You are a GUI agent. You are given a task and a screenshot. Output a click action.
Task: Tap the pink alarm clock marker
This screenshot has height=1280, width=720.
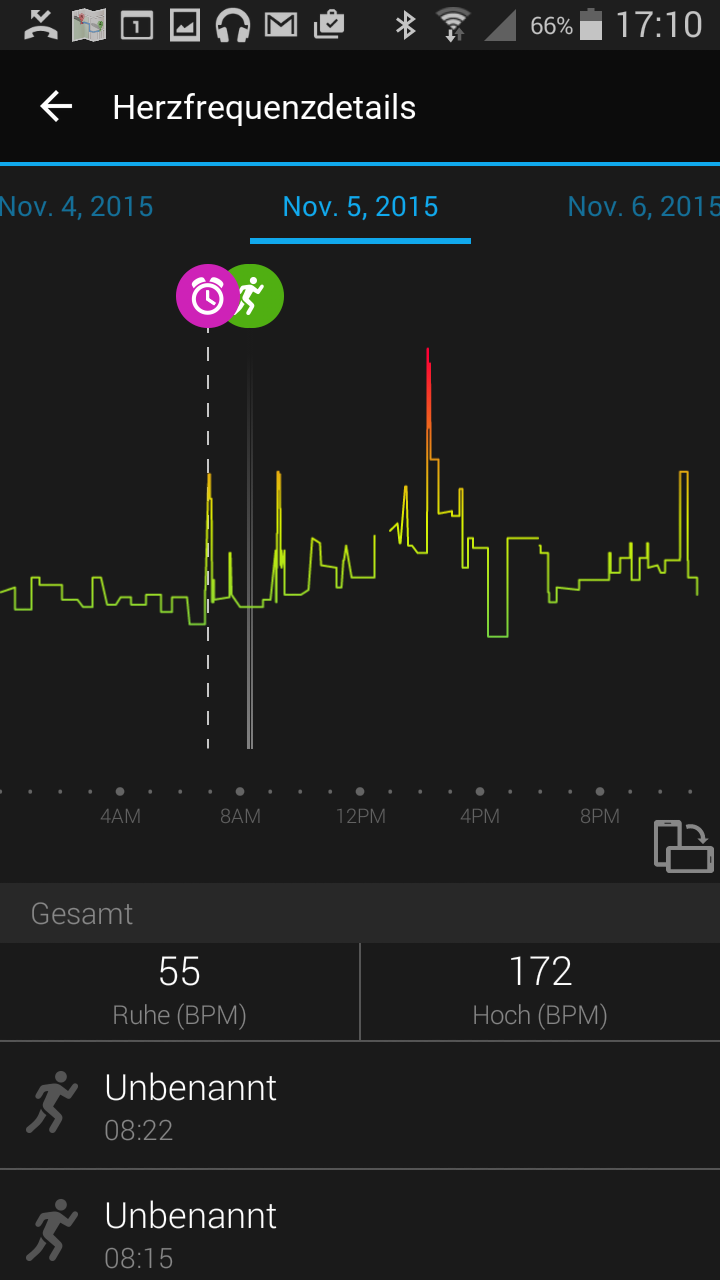click(x=205, y=296)
